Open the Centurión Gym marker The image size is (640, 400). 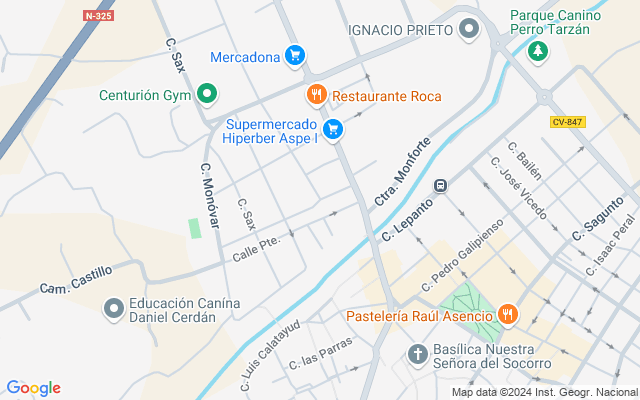207,95
